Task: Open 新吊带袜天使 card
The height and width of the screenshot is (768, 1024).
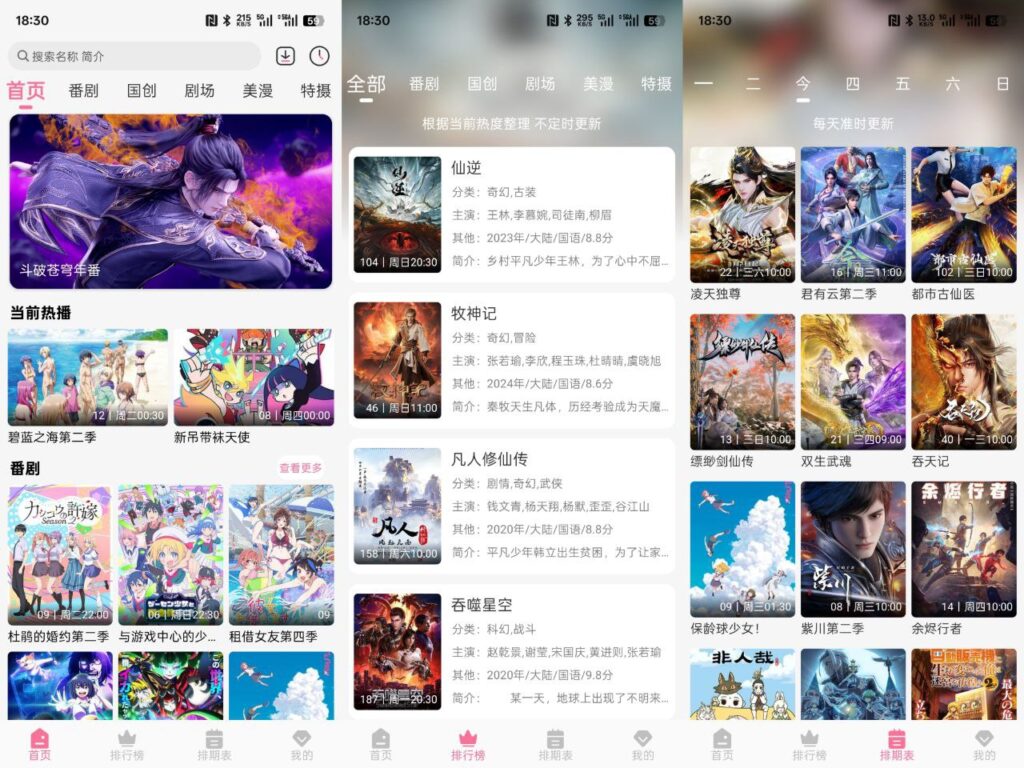Action: pyautogui.click(x=253, y=378)
